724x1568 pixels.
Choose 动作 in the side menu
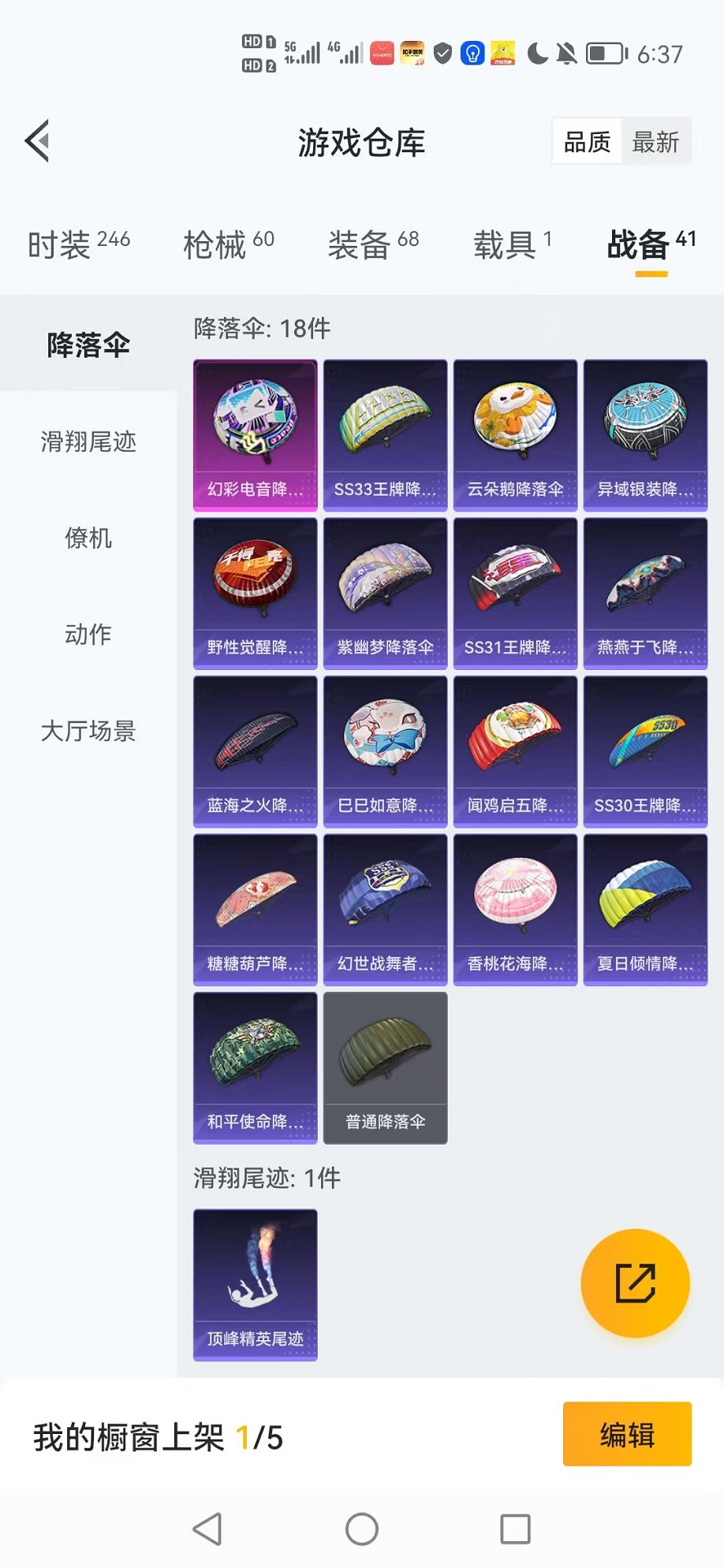pos(88,635)
